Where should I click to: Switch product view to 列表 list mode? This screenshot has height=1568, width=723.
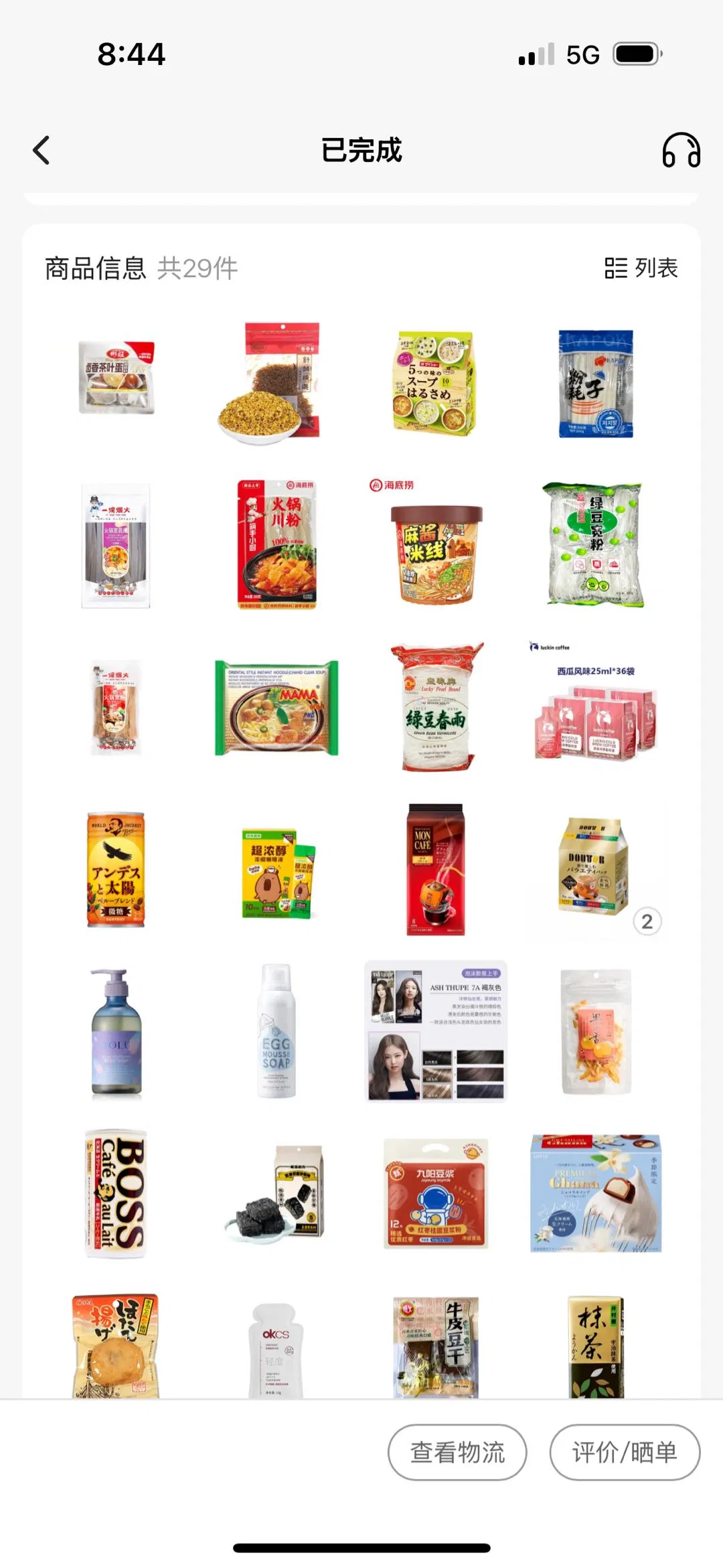(x=641, y=268)
